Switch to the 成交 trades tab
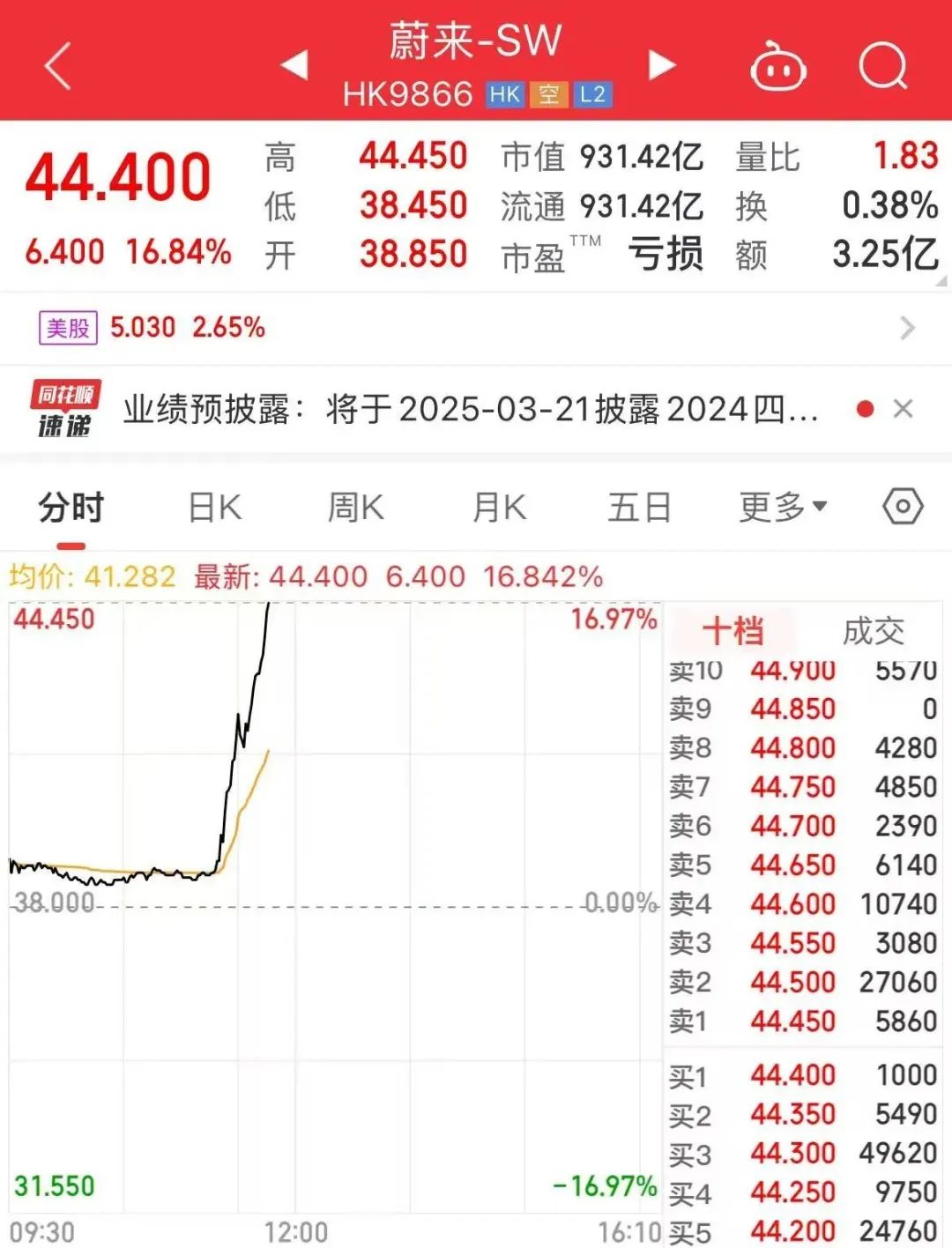The image size is (952, 1248). pyautogui.click(x=873, y=631)
